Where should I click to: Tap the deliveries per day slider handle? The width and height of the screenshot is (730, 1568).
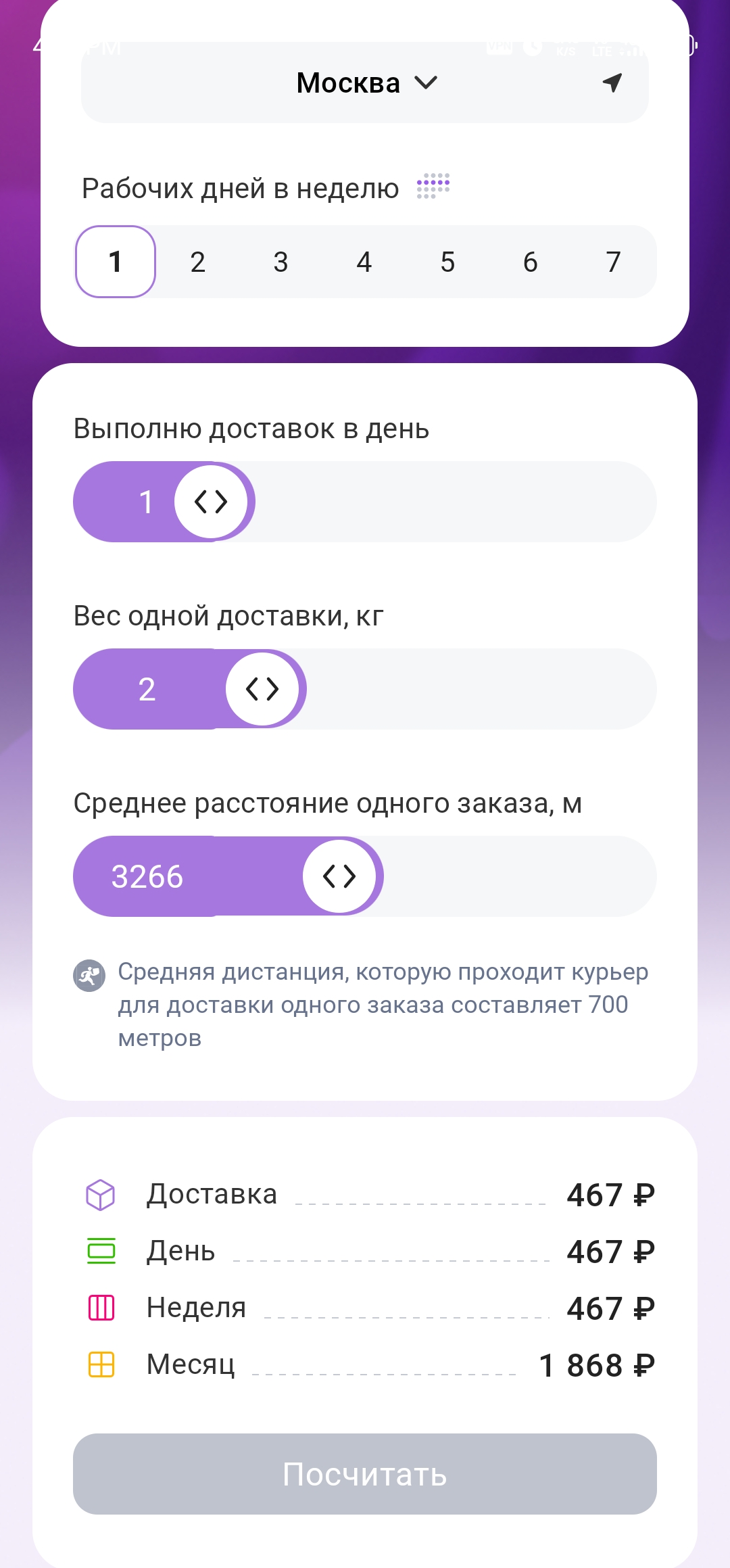211,502
